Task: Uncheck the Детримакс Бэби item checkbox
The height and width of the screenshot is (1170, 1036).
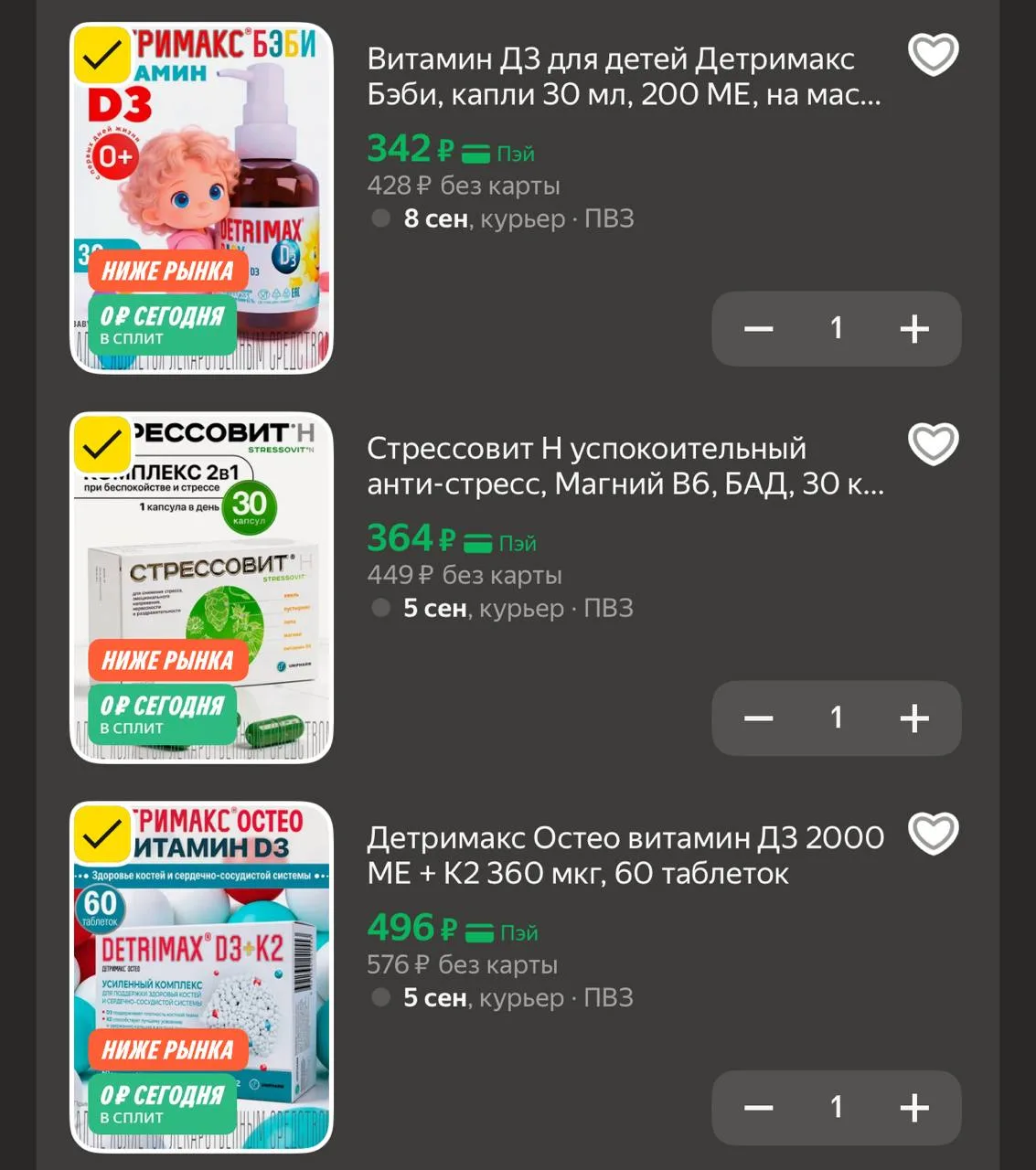Action: (x=101, y=57)
